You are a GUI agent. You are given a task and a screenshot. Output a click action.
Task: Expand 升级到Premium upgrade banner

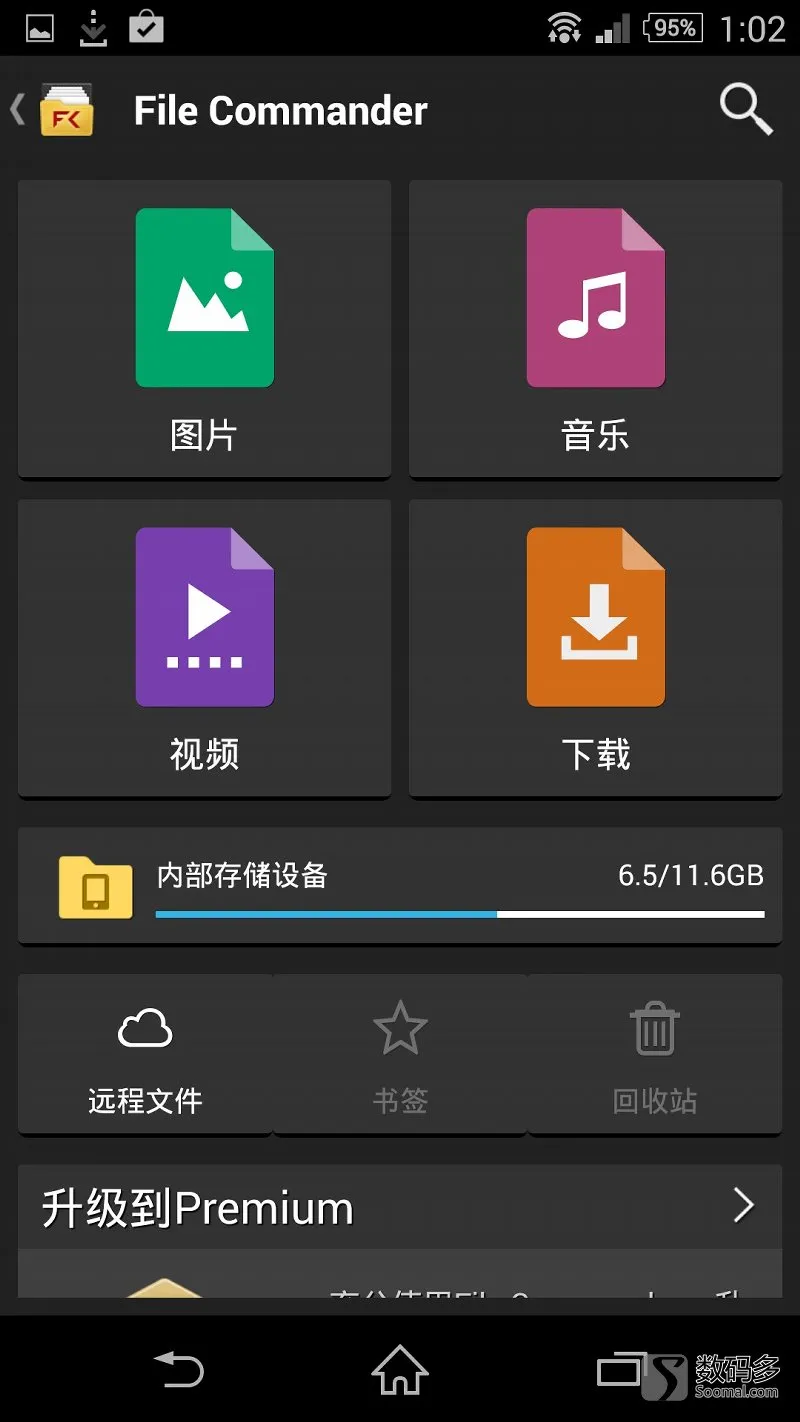(400, 1207)
